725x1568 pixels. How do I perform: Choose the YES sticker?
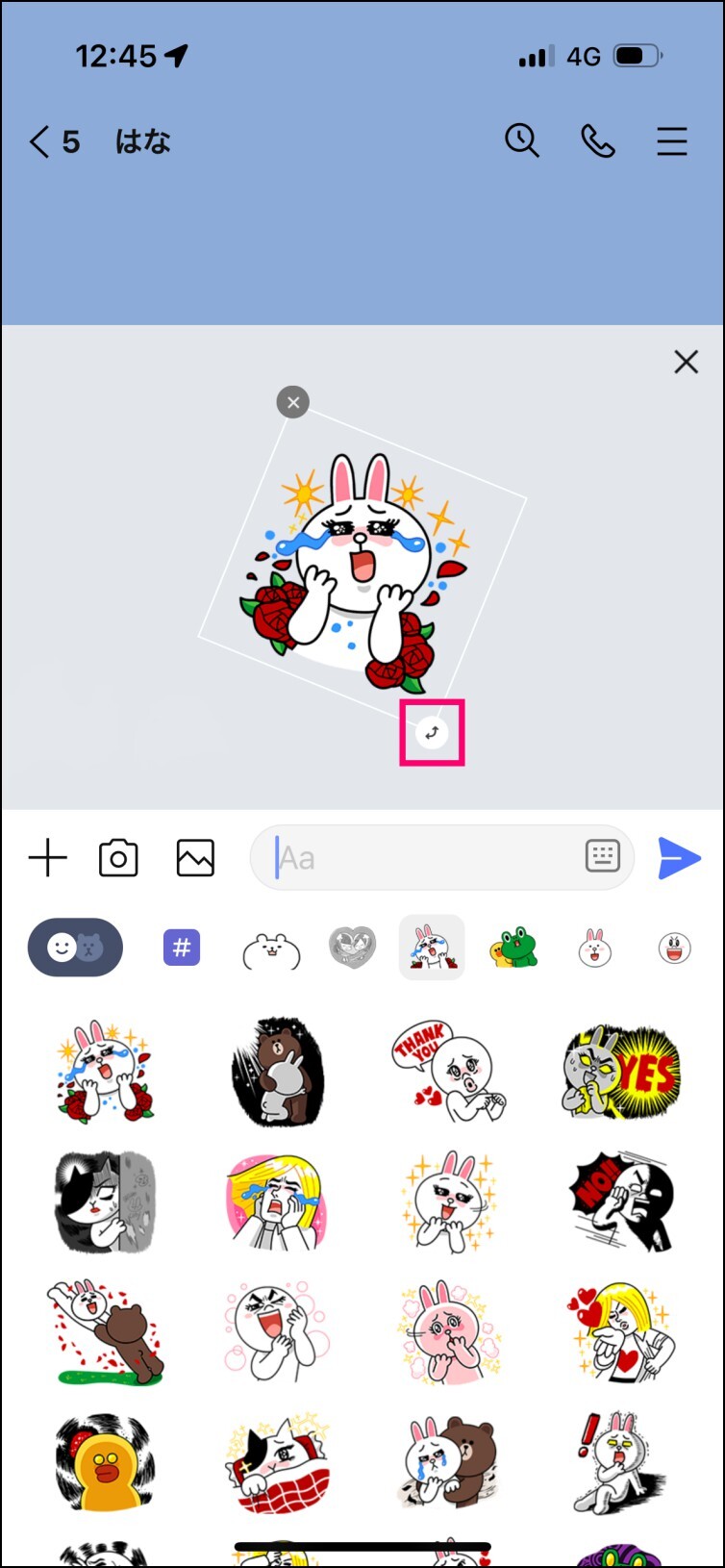621,1071
